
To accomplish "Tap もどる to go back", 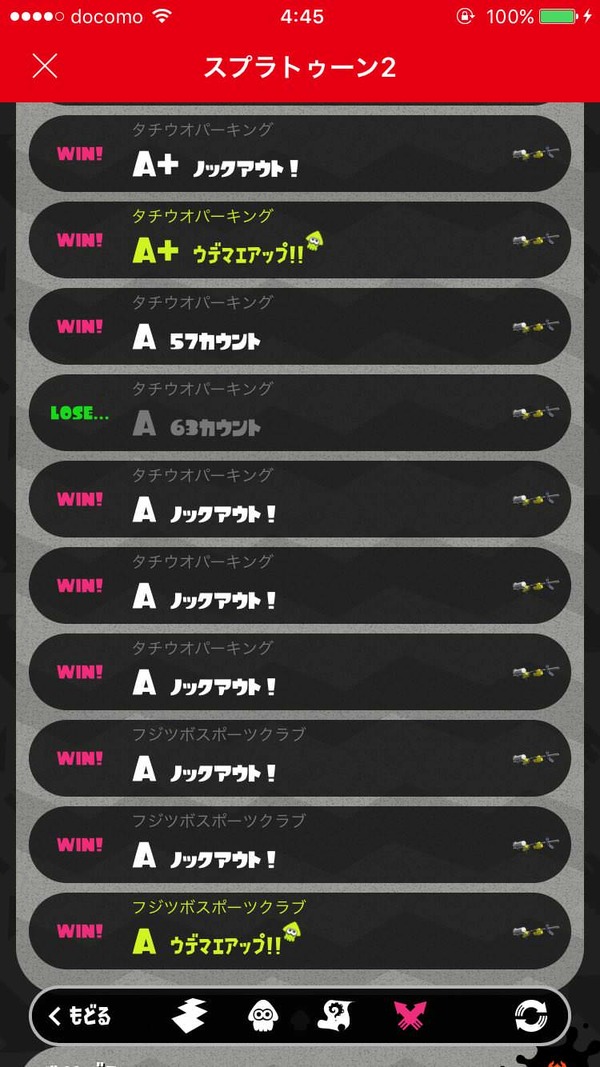I will pos(80,1017).
